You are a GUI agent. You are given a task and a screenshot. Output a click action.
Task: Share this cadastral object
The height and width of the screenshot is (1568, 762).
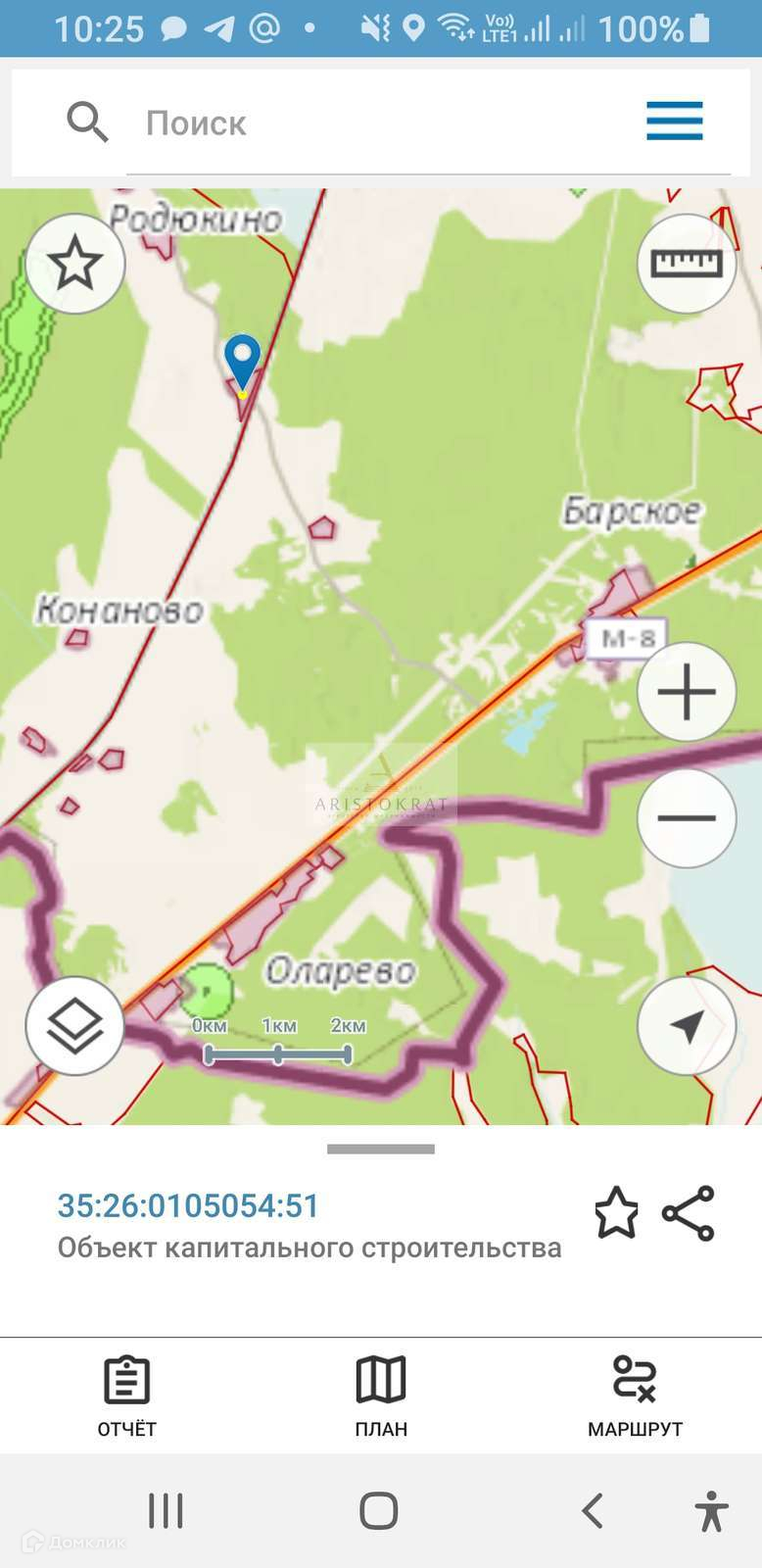(x=689, y=1213)
